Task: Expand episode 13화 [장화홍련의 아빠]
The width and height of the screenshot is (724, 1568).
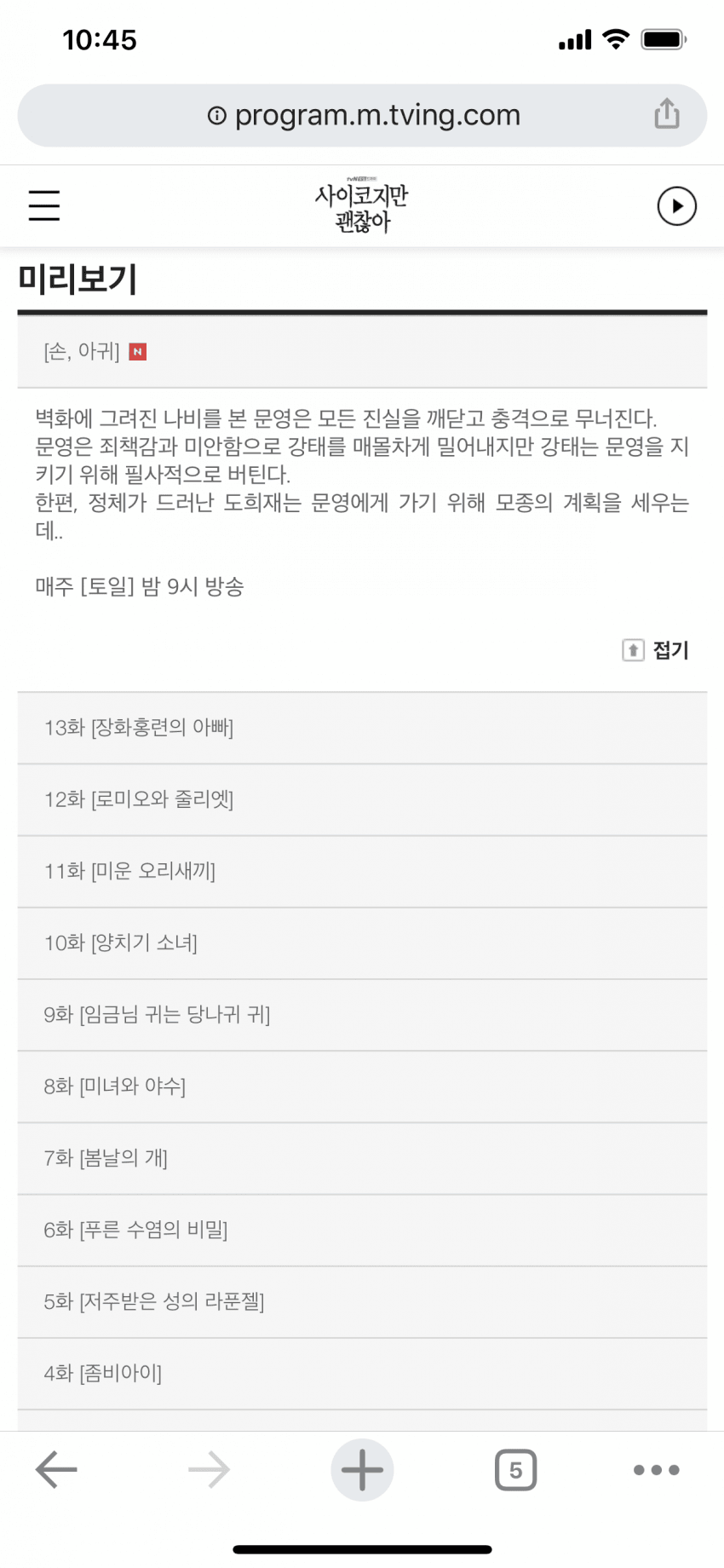Action: 362,728
